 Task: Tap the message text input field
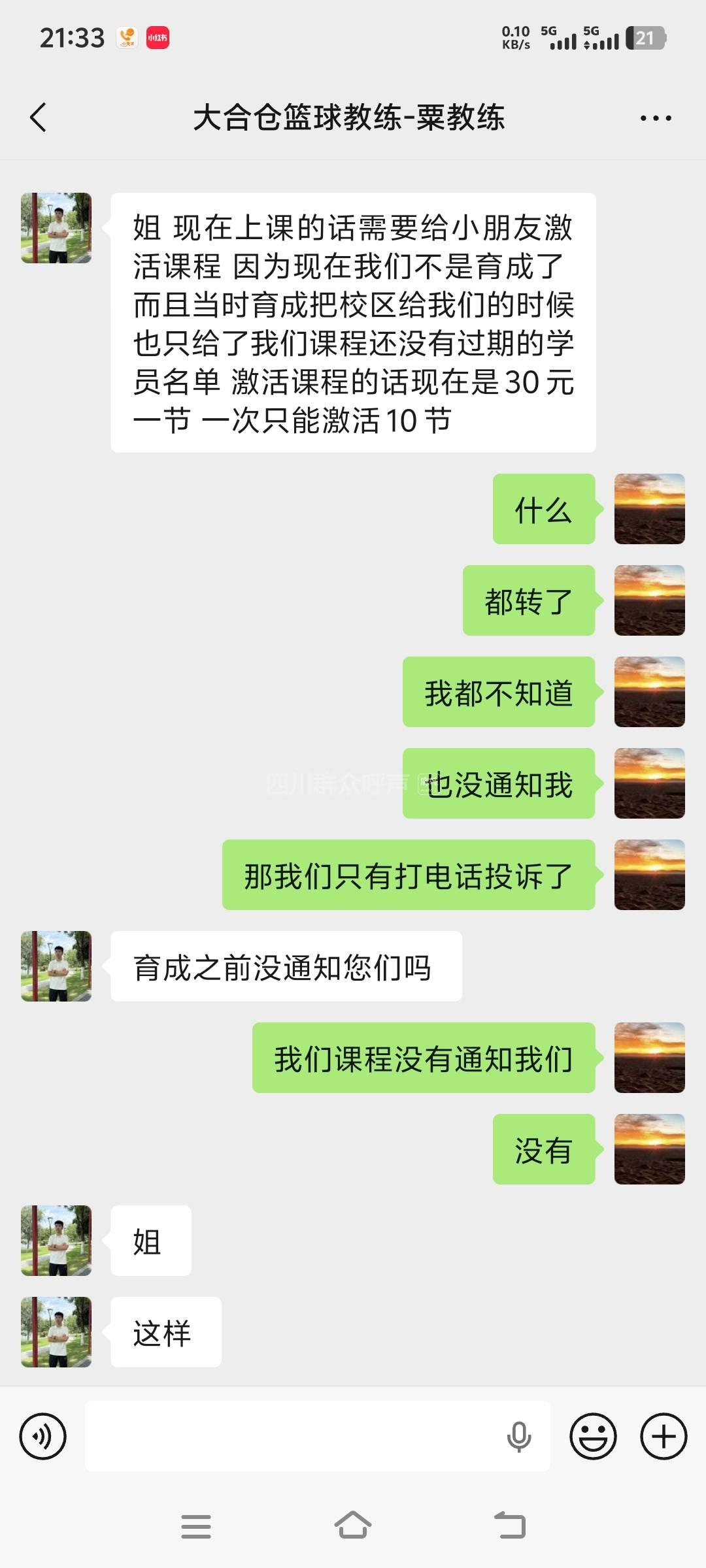coord(294,1436)
